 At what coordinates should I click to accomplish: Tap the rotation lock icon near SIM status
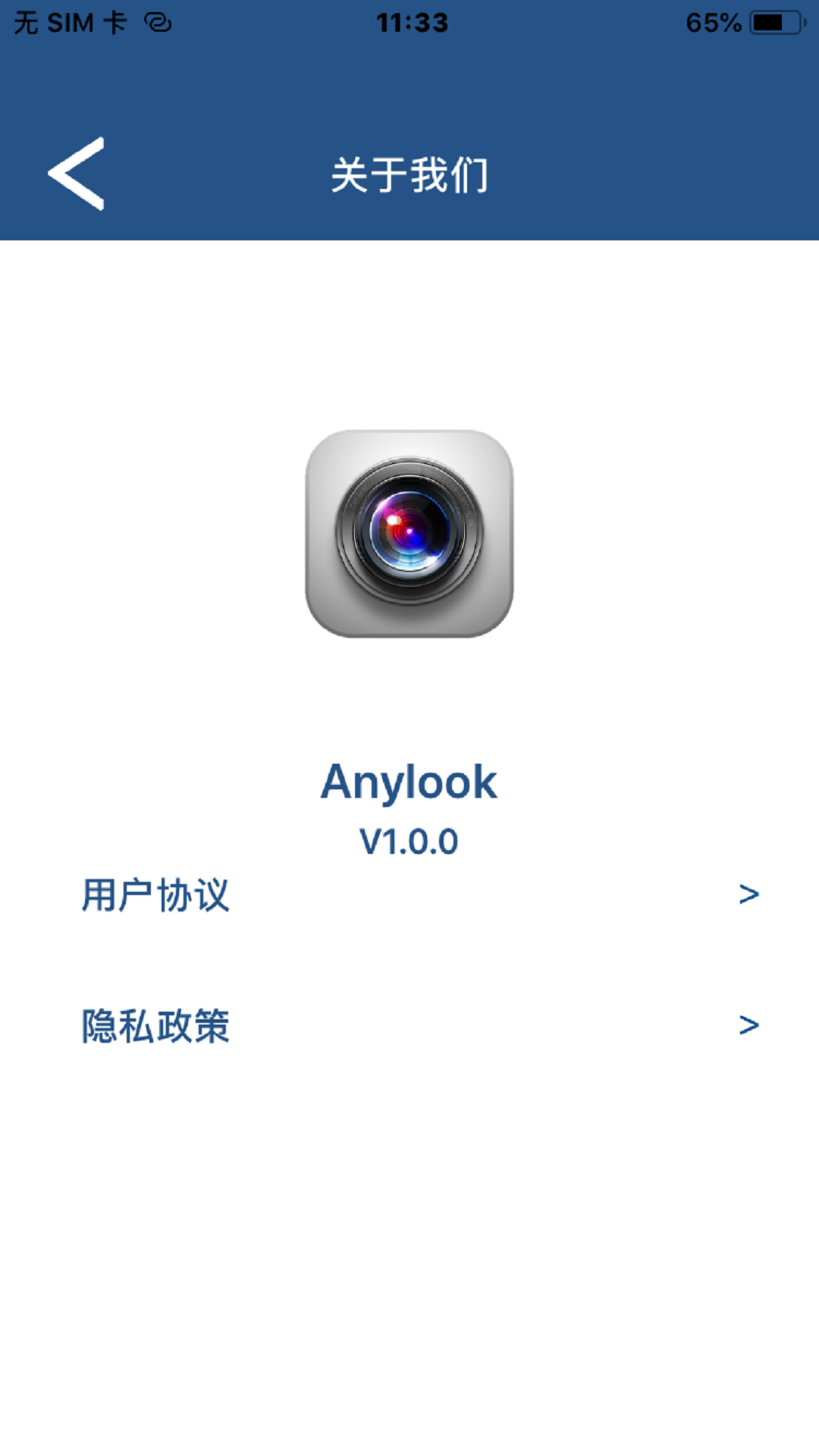(x=155, y=23)
